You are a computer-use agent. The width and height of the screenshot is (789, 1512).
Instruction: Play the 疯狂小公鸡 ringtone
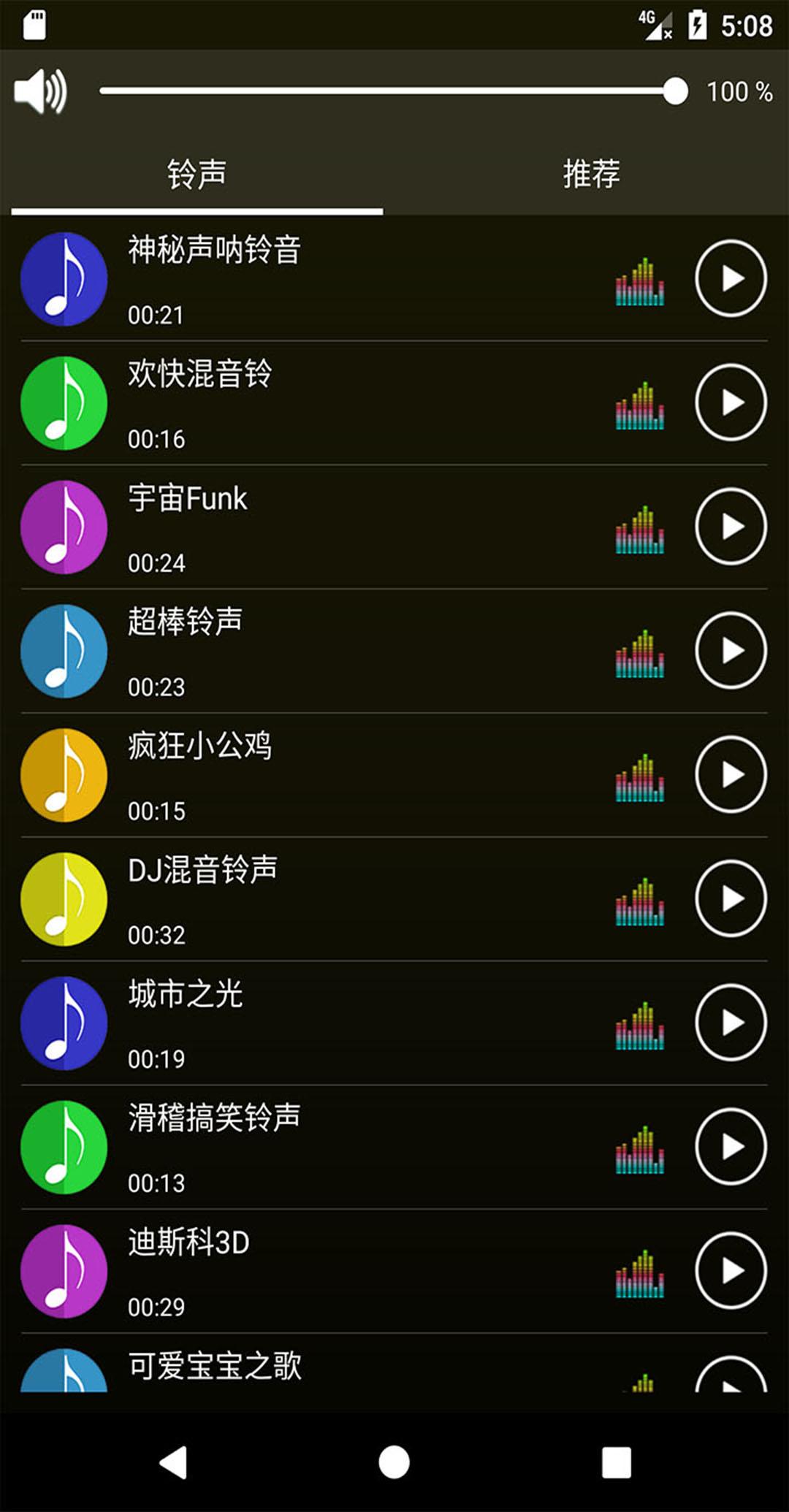731,775
